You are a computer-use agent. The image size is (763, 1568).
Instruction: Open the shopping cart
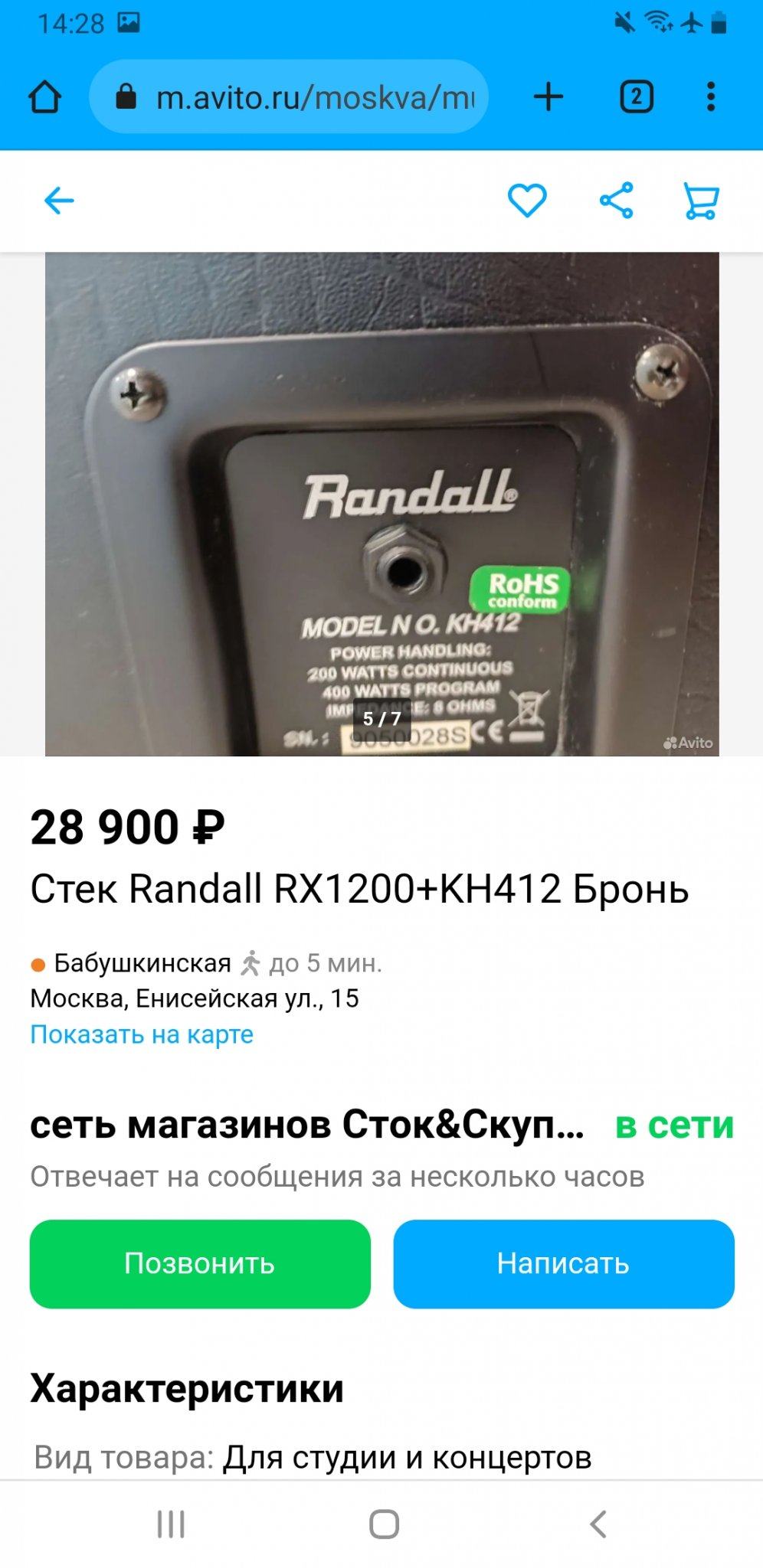click(700, 201)
